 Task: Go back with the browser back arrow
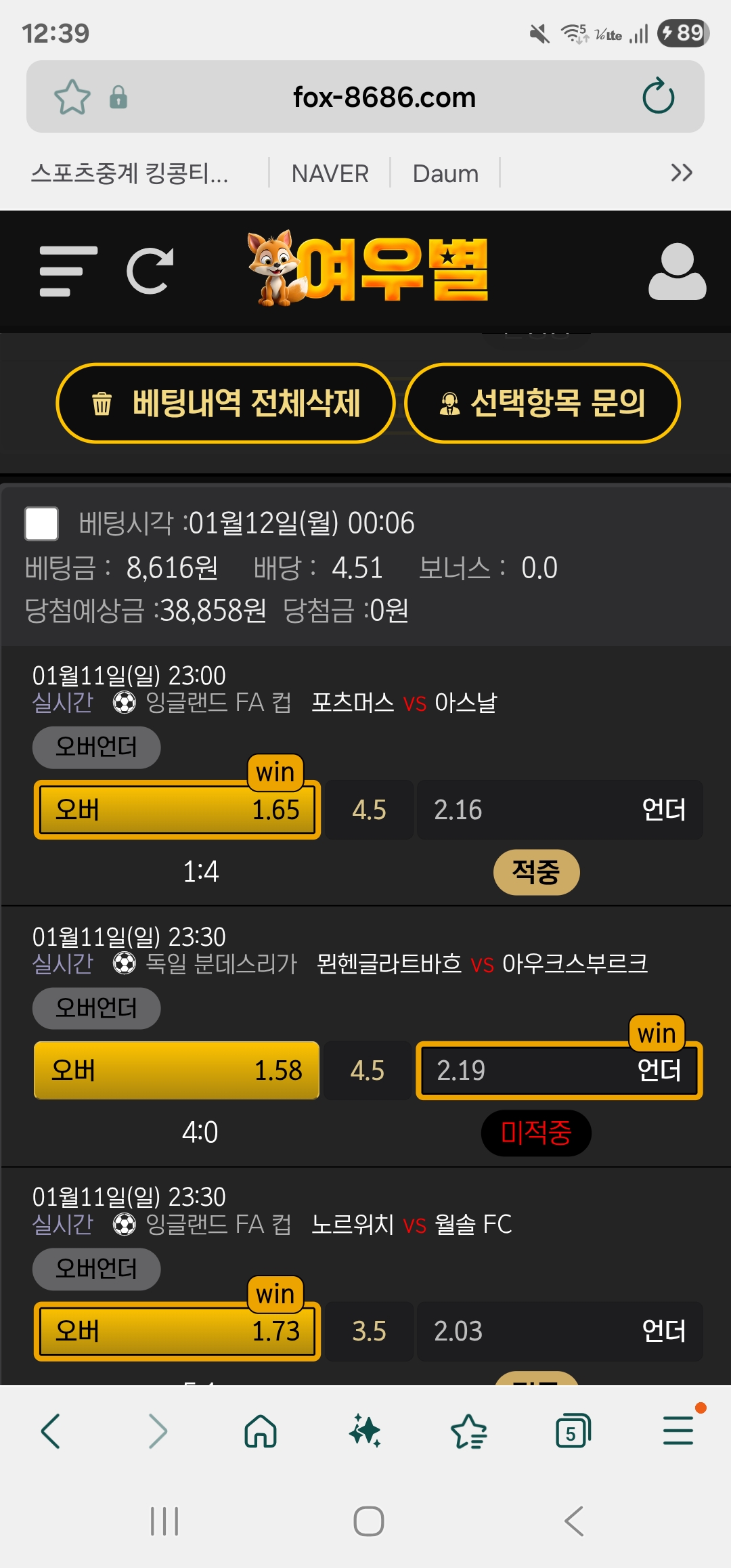(x=51, y=1431)
